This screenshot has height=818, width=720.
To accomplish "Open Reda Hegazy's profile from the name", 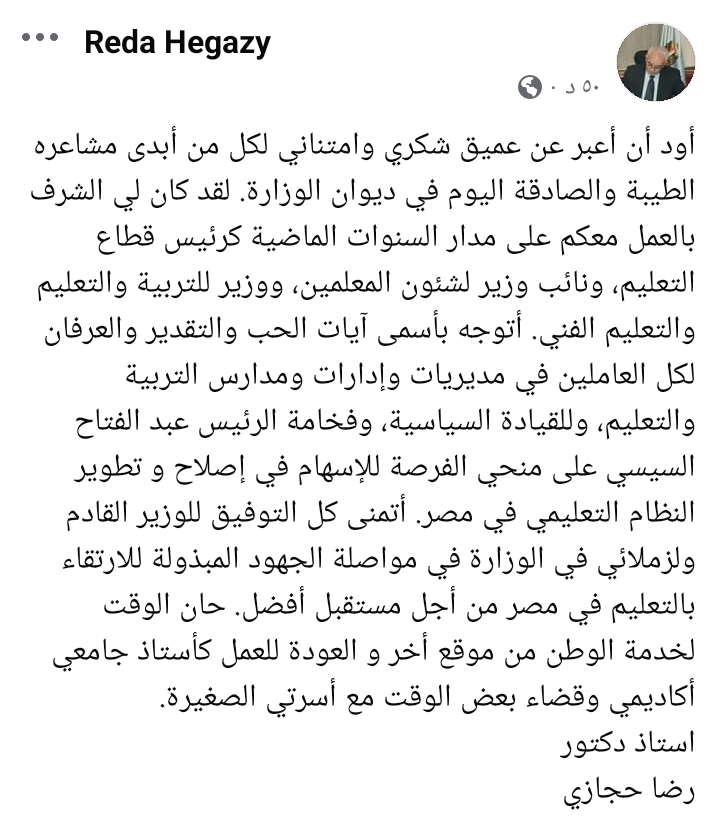I will [177, 42].
